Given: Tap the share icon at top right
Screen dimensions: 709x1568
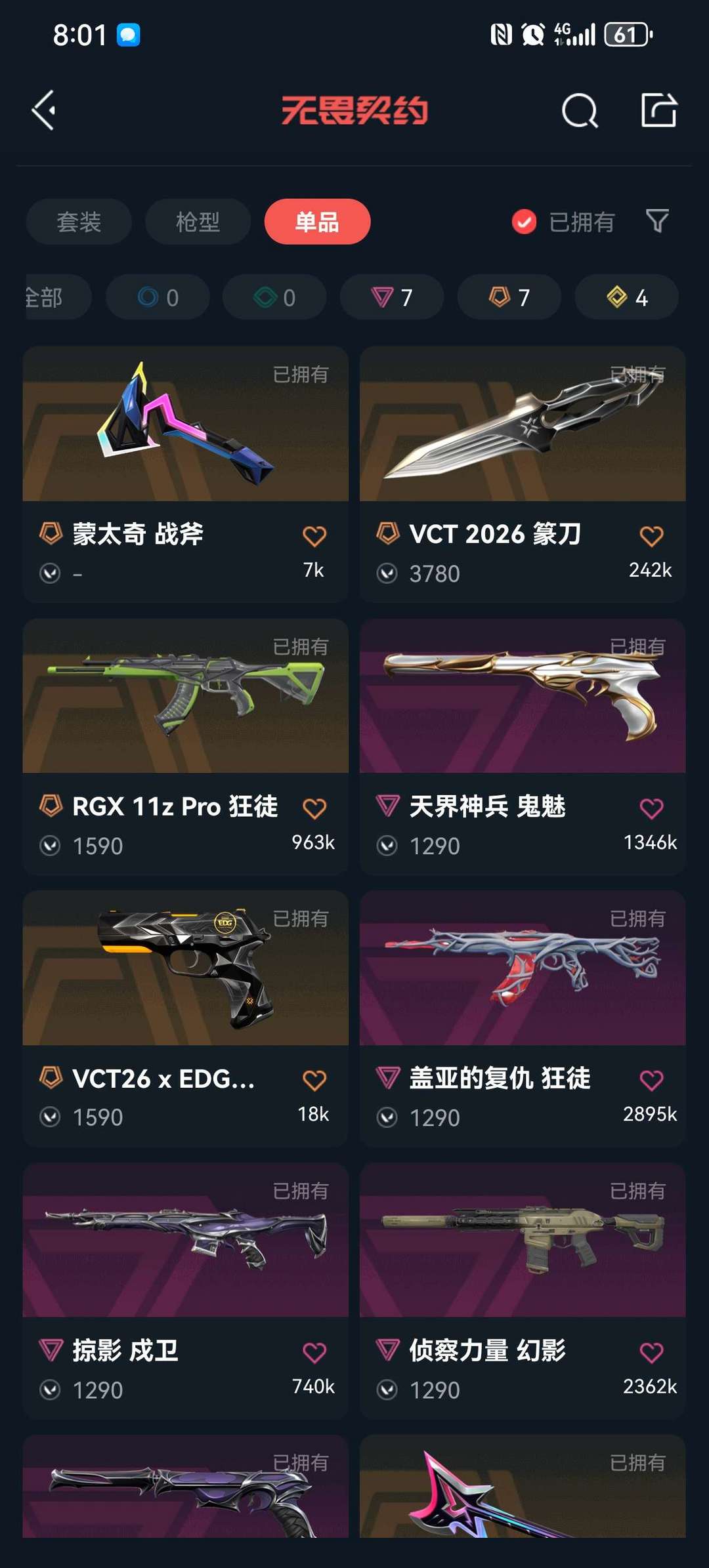Looking at the screenshot, I should [658, 110].
